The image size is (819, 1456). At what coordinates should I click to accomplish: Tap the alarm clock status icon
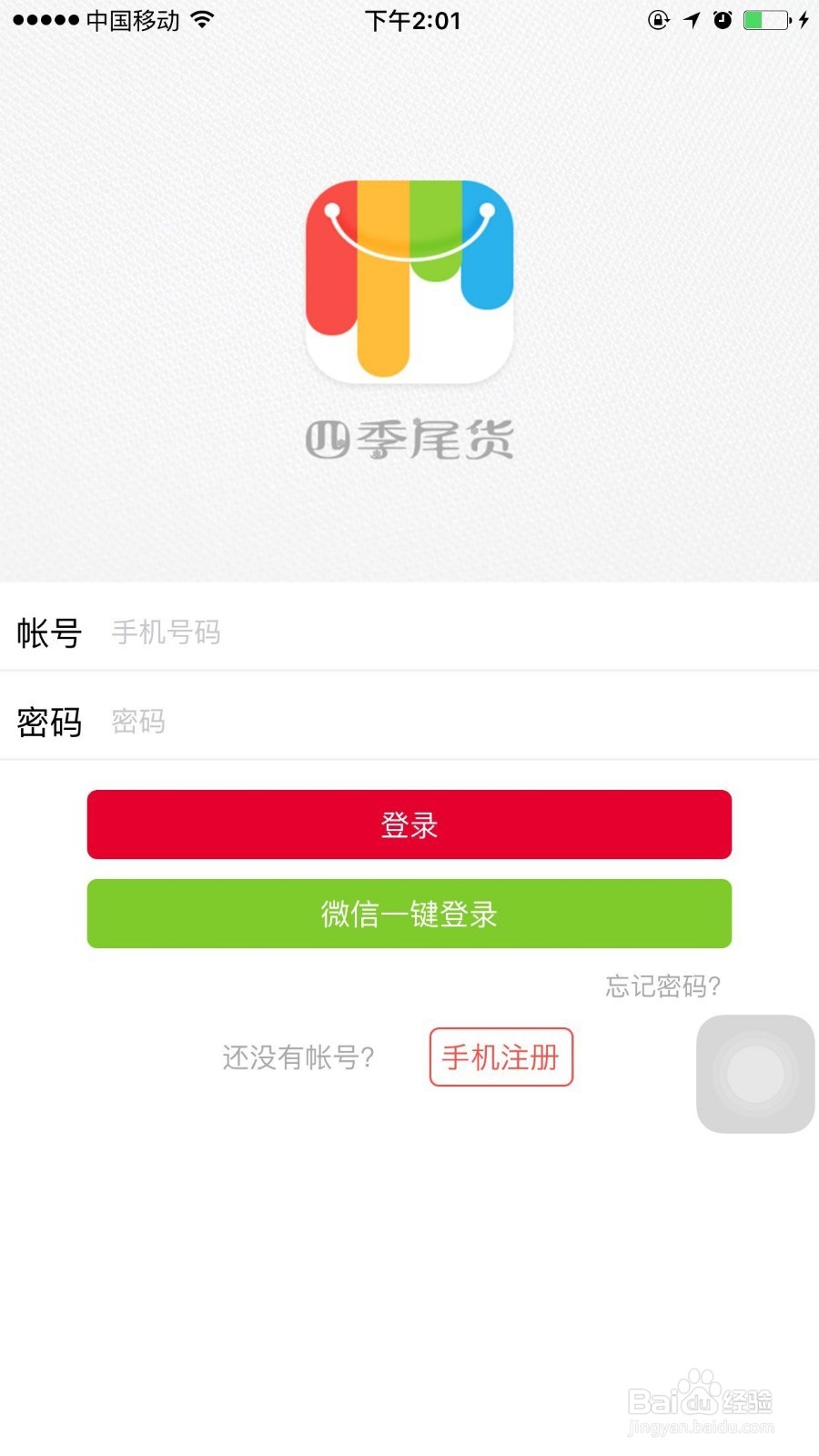click(x=723, y=20)
